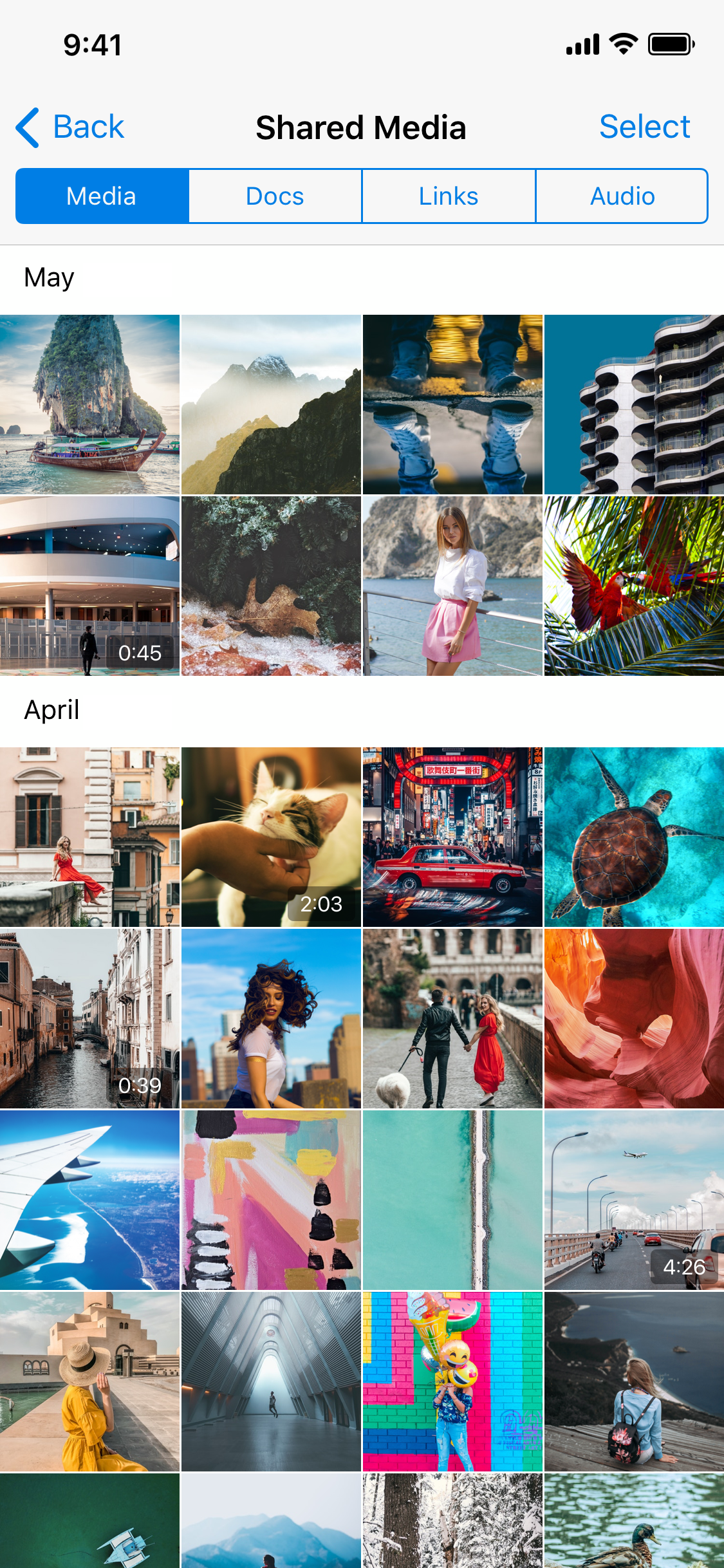
Task: View the woman in yellow dress photo
Action: tap(89, 1381)
